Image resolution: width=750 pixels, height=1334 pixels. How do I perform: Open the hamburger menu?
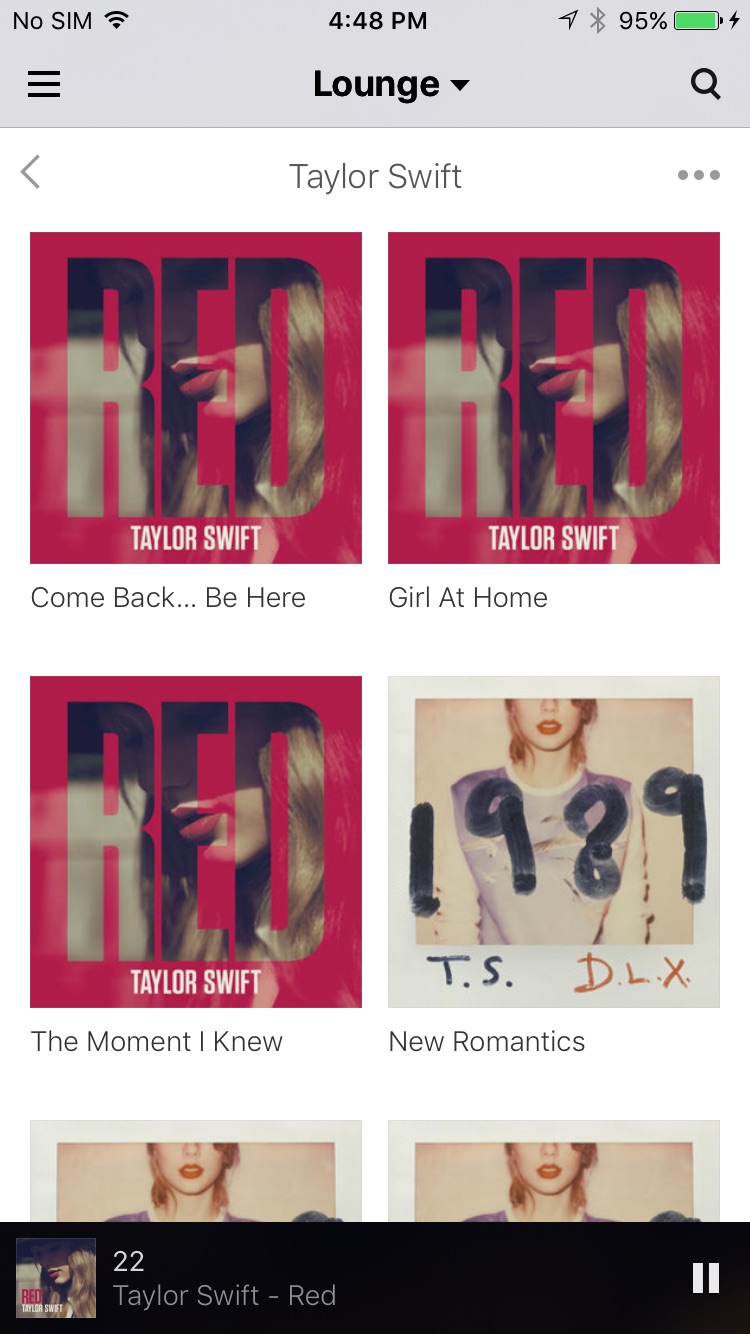click(44, 85)
